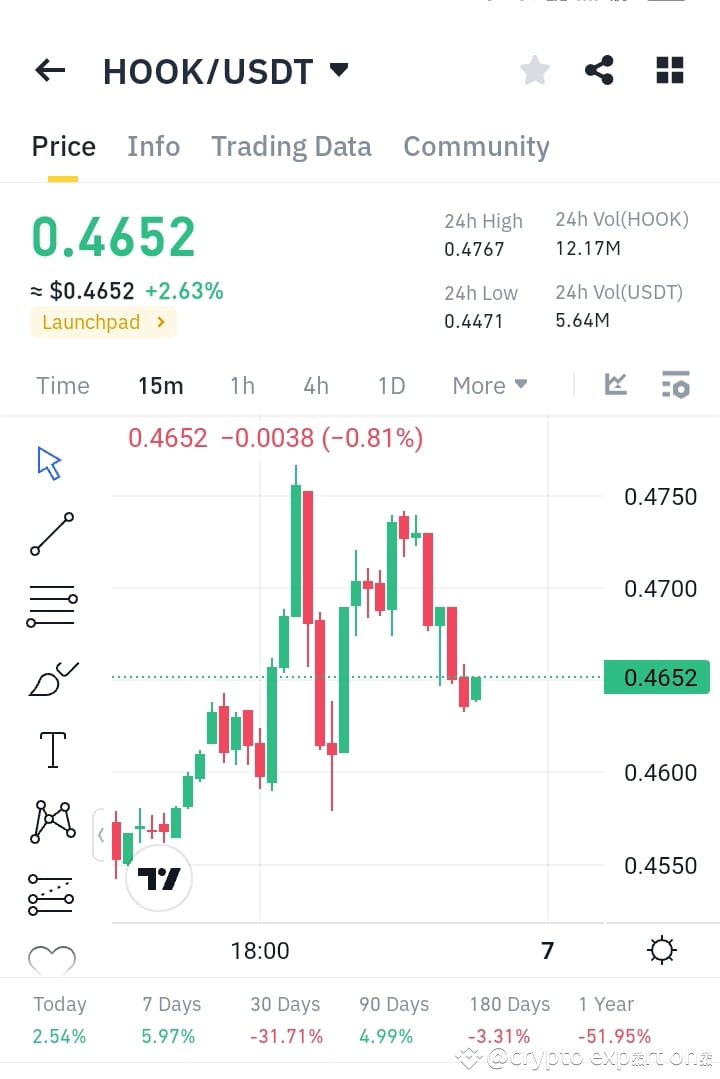Screen dimensions: 720x1079
Task: Select the trend line drawing tool
Action: tap(52, 533)
